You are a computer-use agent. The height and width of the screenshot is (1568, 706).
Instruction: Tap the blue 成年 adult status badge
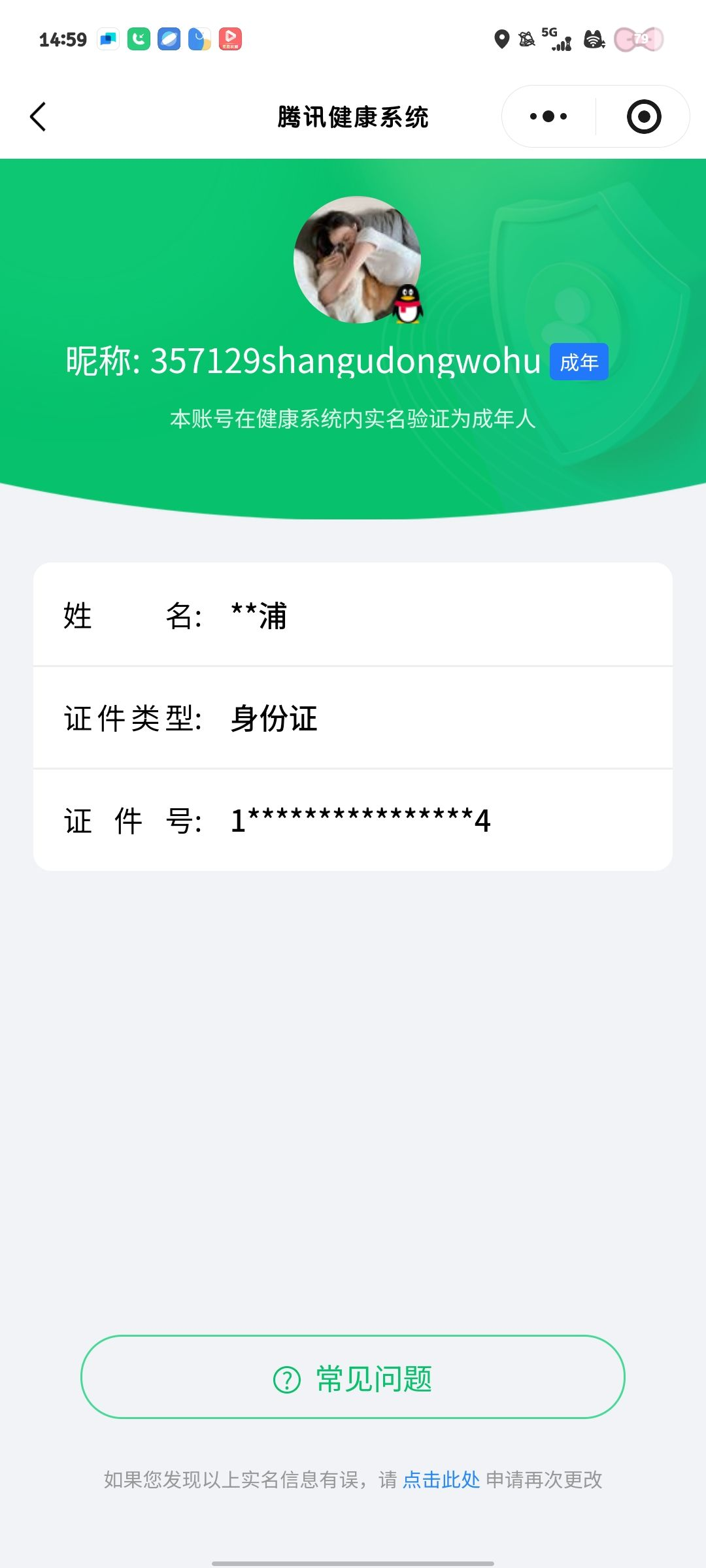click(578, 361)
